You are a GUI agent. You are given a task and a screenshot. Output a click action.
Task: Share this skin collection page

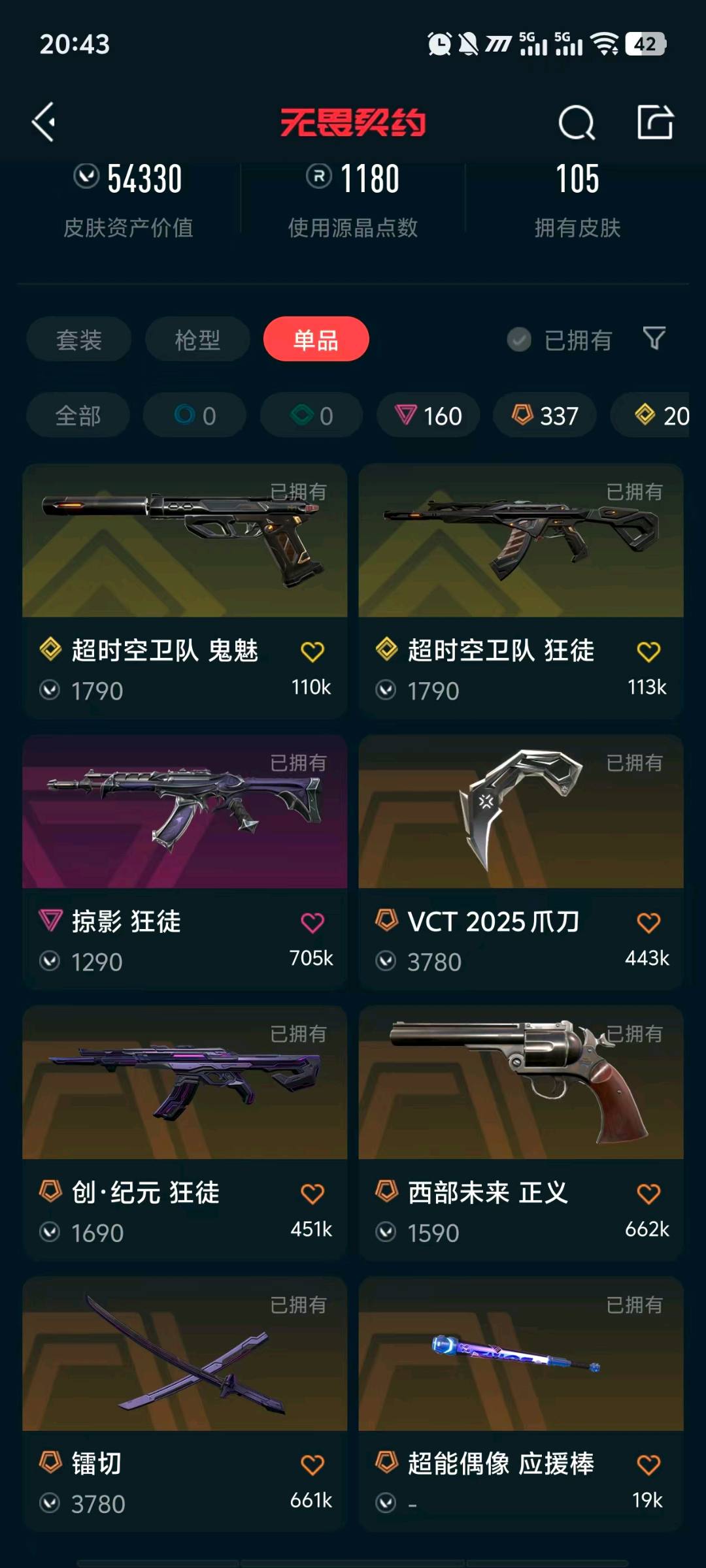pyautogui.click(x=655, y=122)
